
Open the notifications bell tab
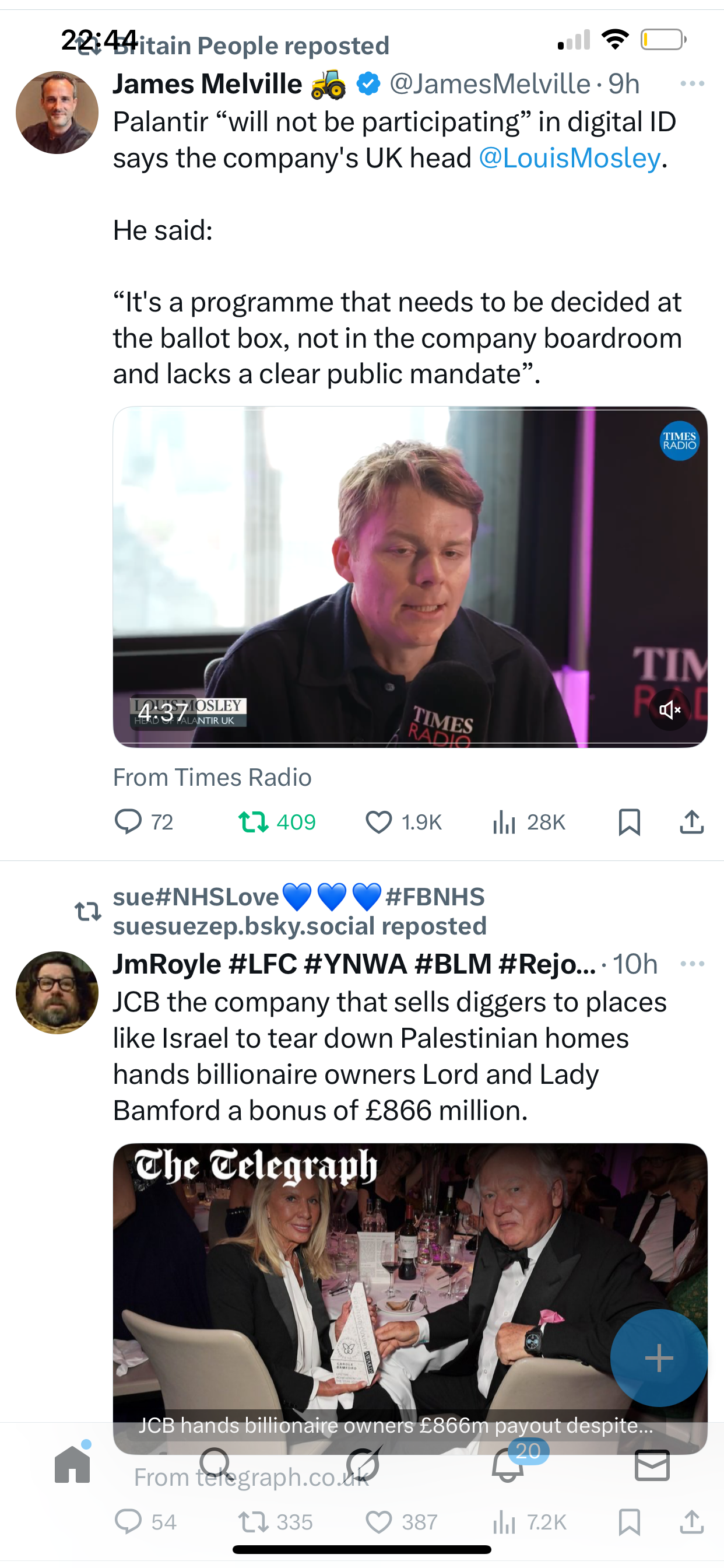pyautogui.click(x=508, y=1465)
